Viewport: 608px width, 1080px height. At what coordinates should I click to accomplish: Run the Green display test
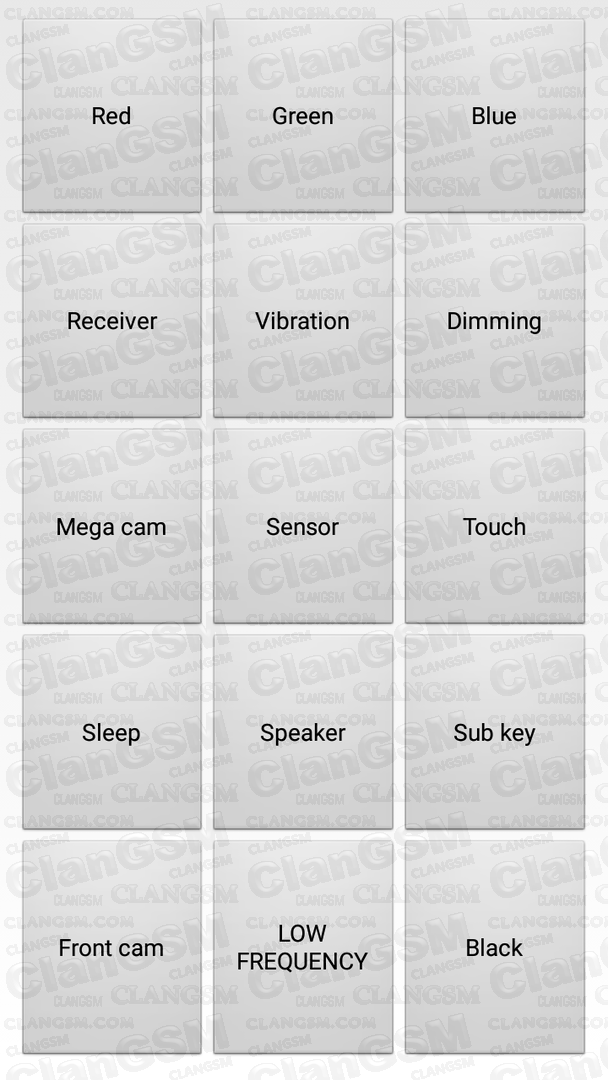tap(303, 116)
